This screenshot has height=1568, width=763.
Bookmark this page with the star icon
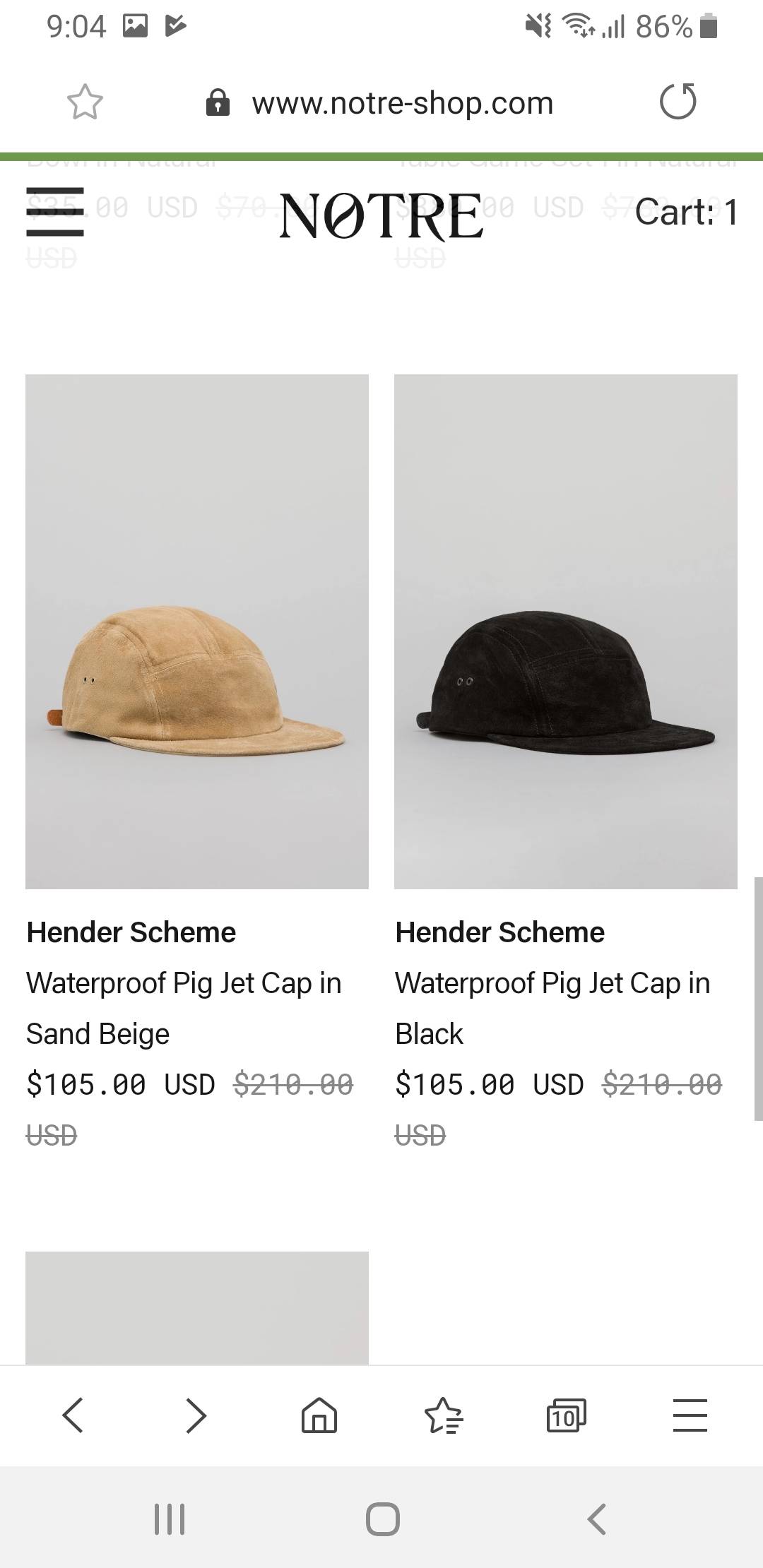point(85,102)
